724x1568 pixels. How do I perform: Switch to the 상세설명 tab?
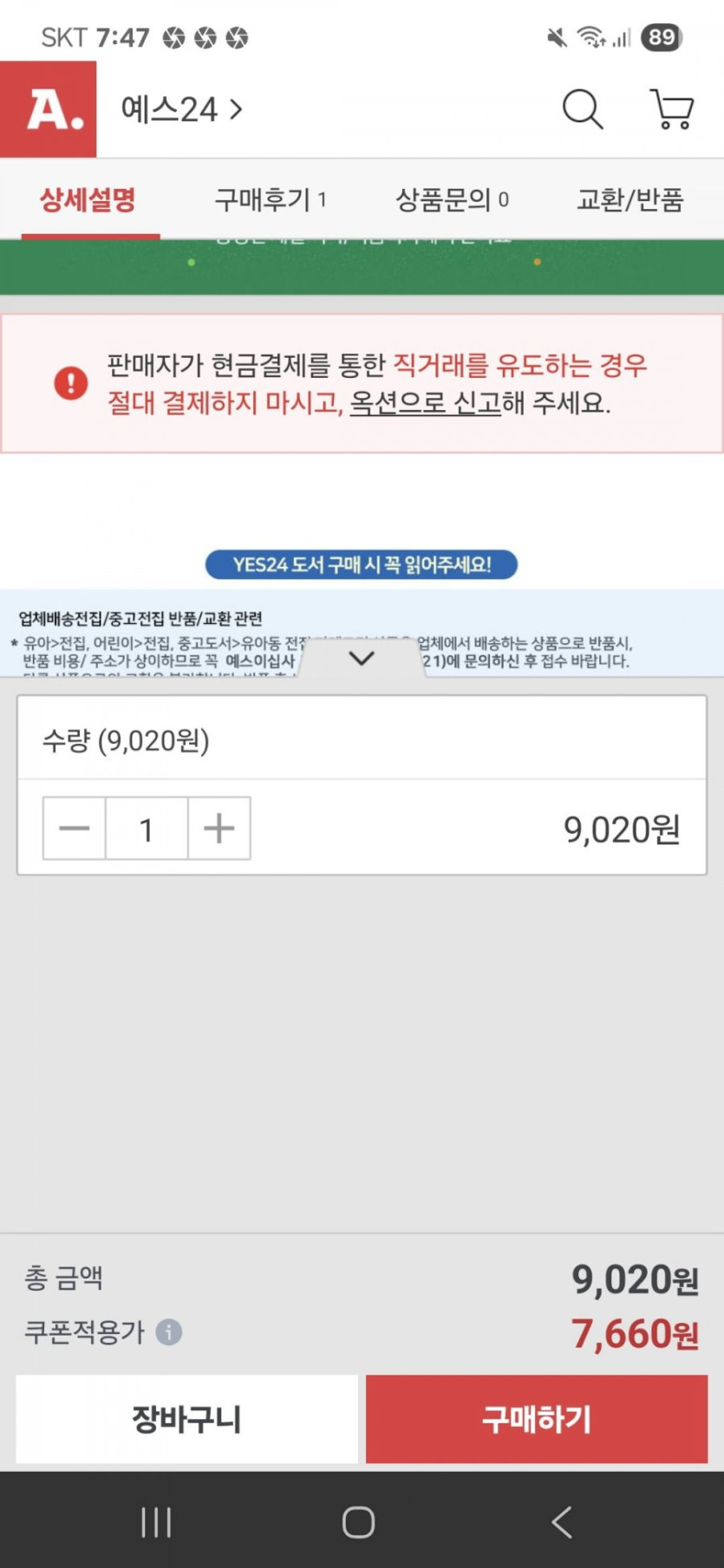point(88,200)
